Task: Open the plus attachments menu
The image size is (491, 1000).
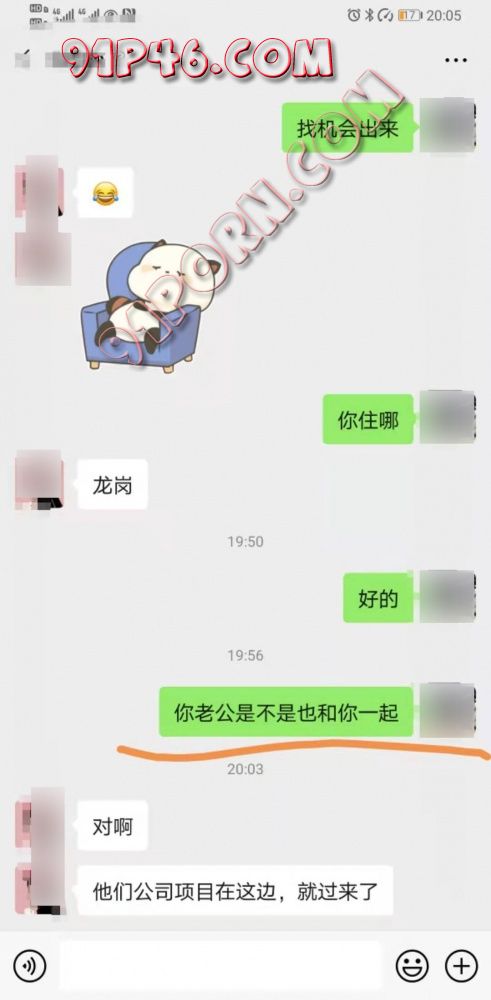Action: [x=461, y=966]
